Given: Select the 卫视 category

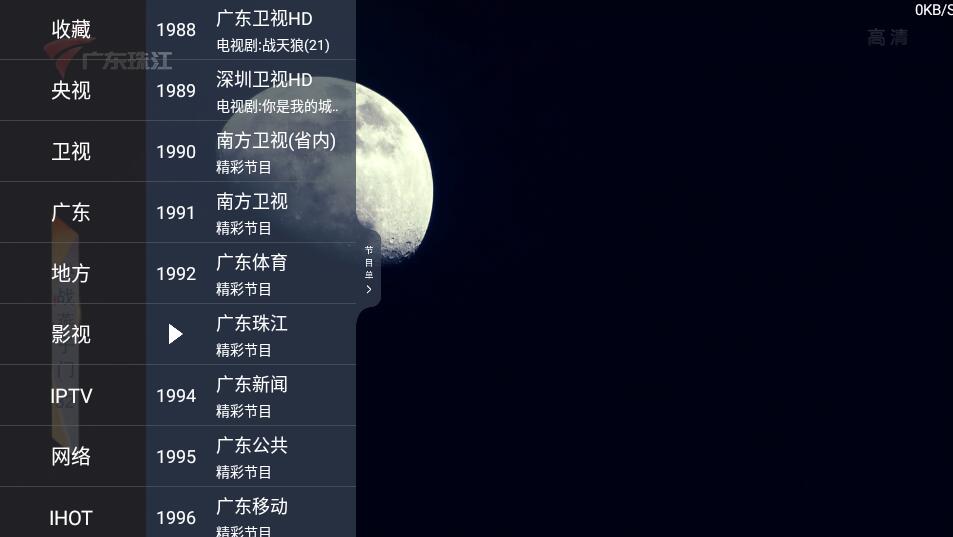Looking at the screenshot, I should (71, 152).
